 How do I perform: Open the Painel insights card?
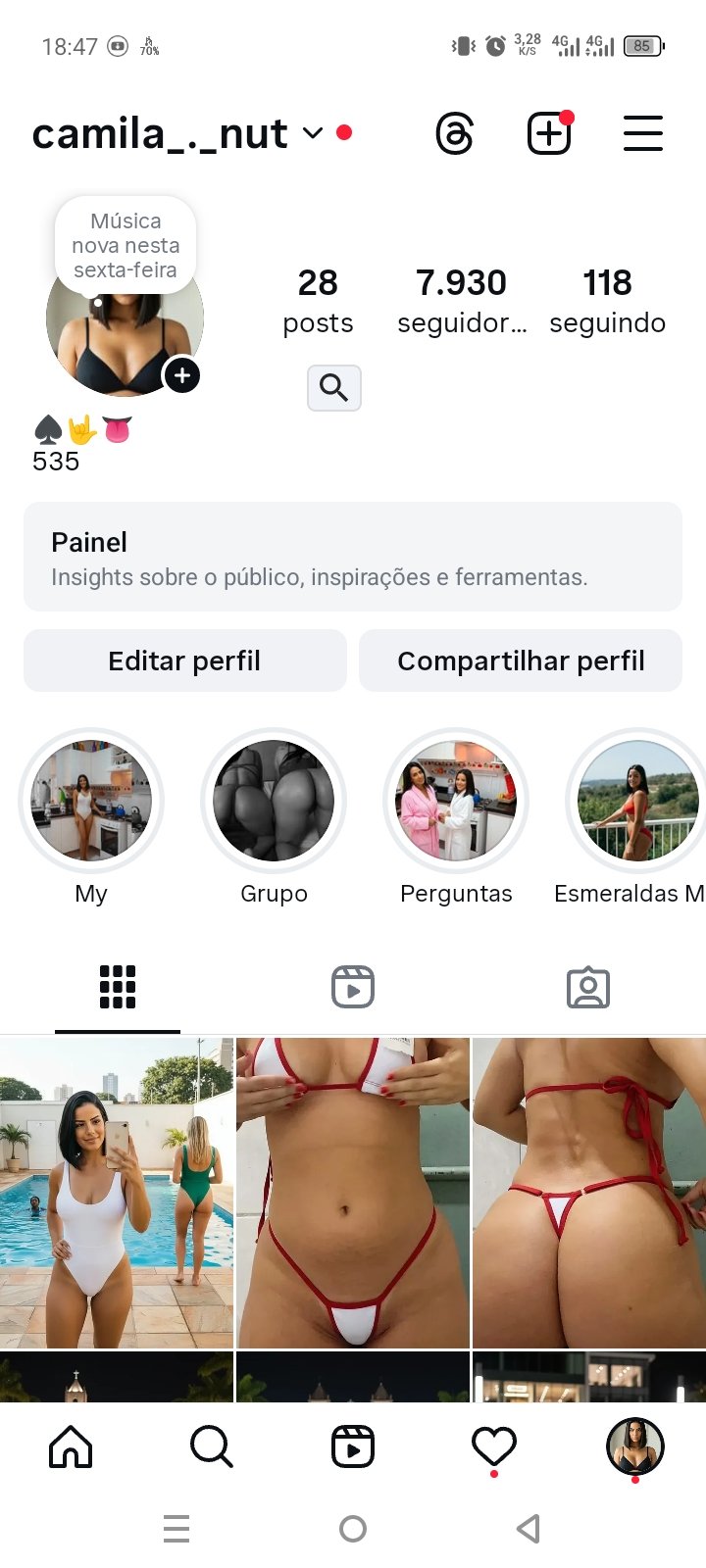[x=353, y=557]
